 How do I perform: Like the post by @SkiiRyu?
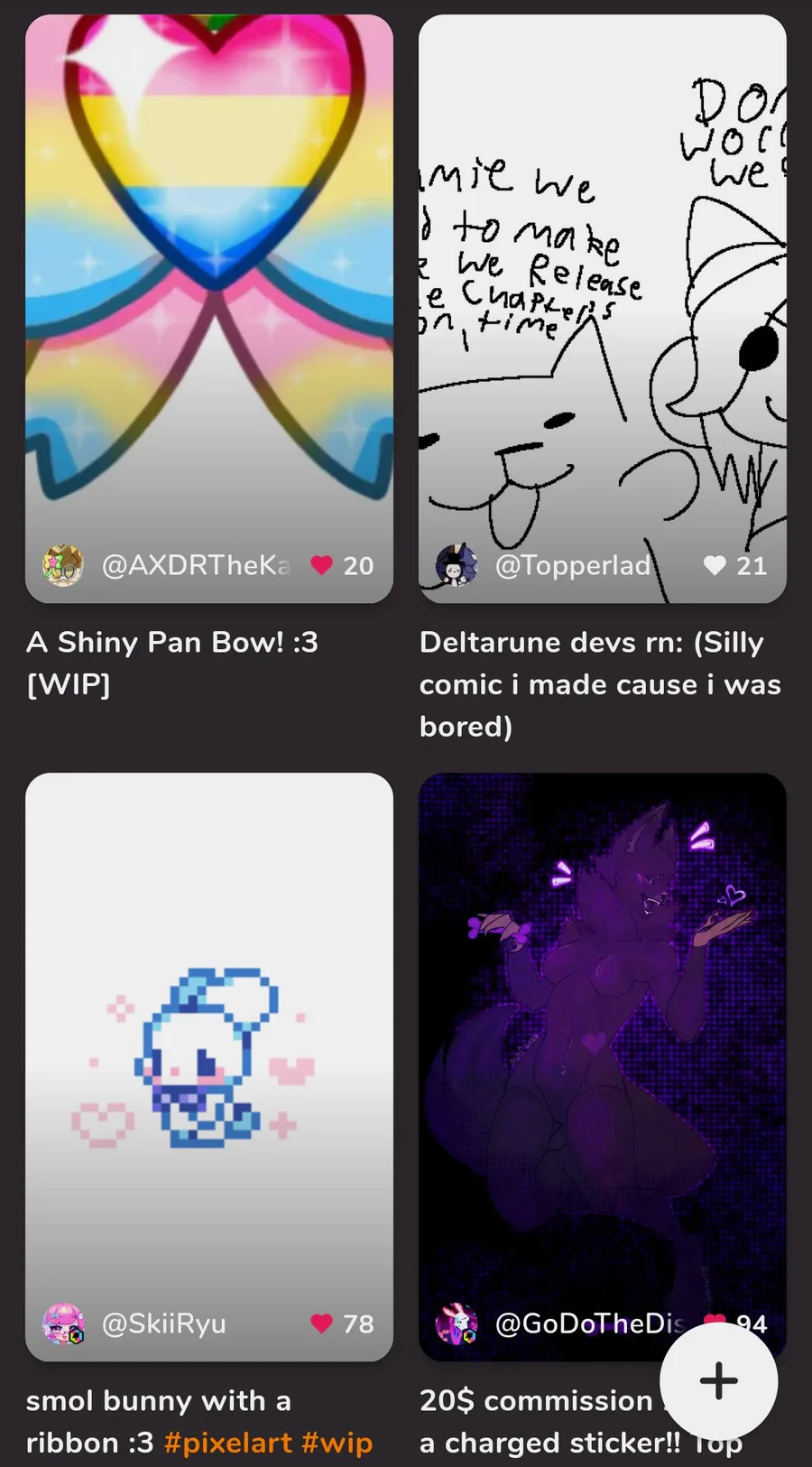[x=322, y=1323]
